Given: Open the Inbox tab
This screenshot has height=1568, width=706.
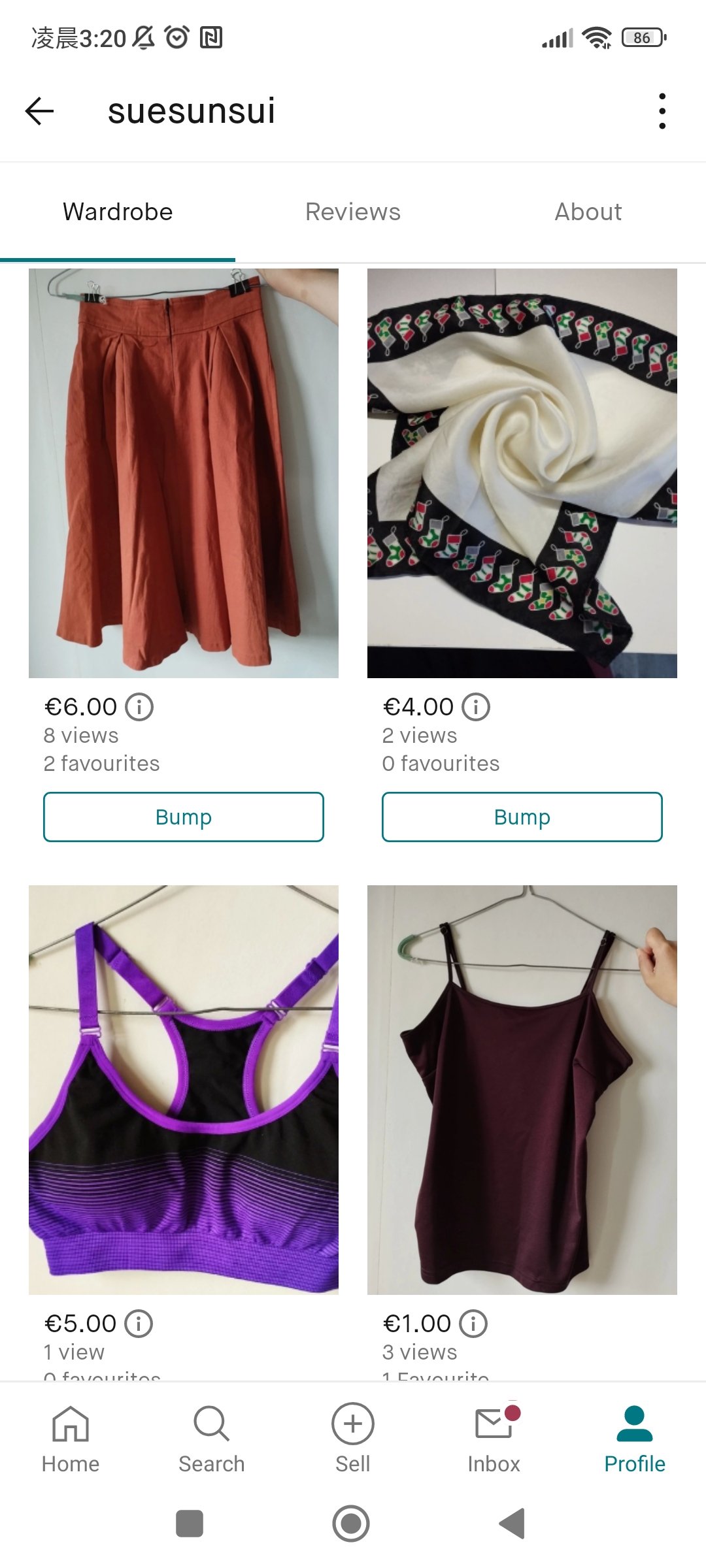Looking at the screenshot, I should [x=494, y=1437].
